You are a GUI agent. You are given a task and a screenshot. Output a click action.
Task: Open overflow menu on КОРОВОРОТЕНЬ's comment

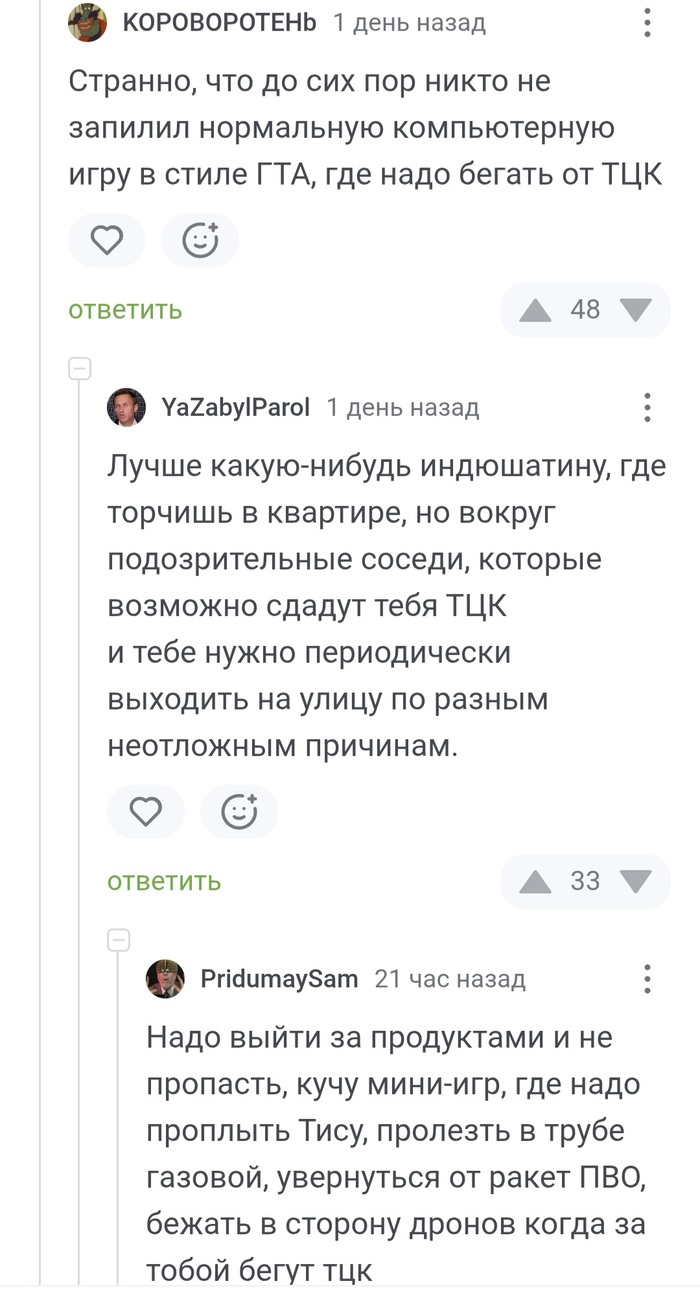click(x=647, y=22)
